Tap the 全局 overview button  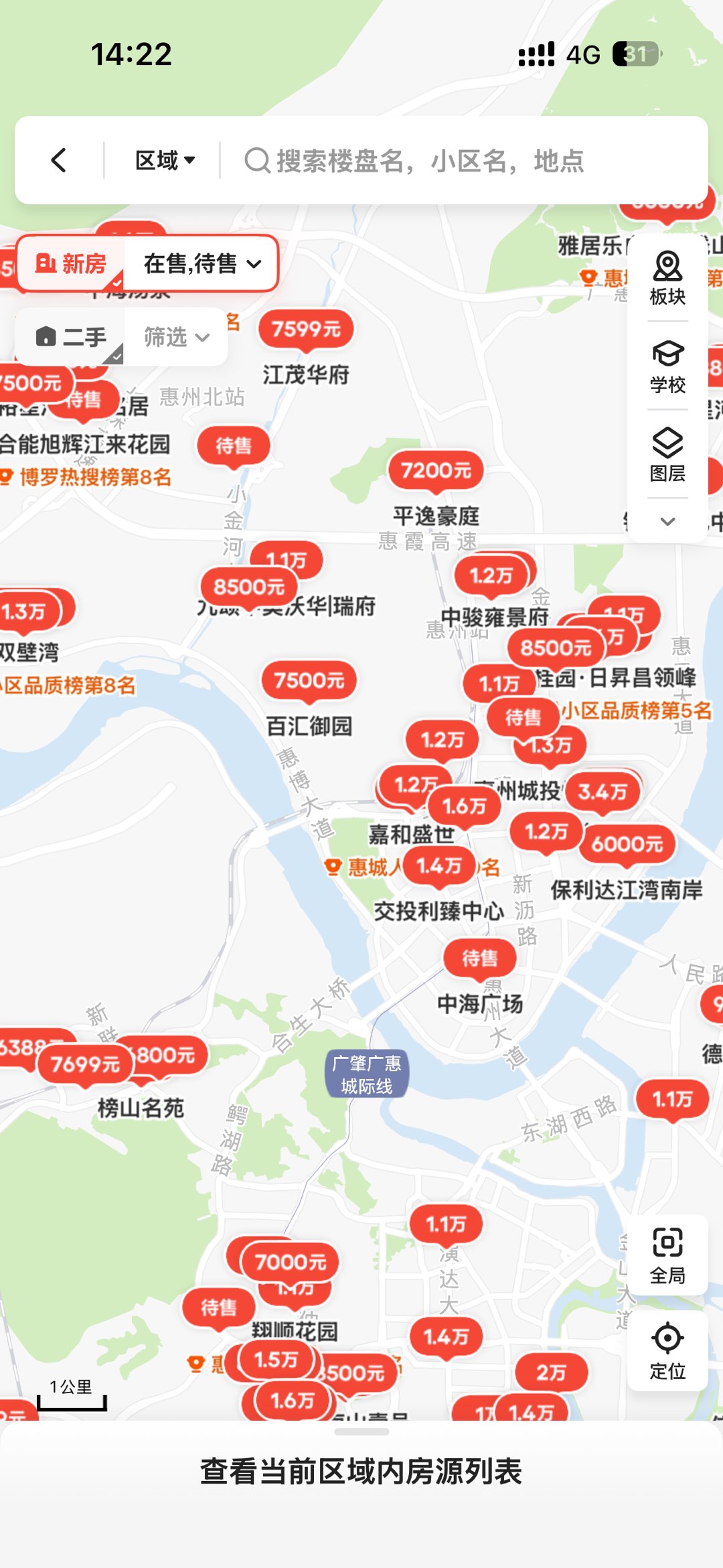click(667, 1255)
